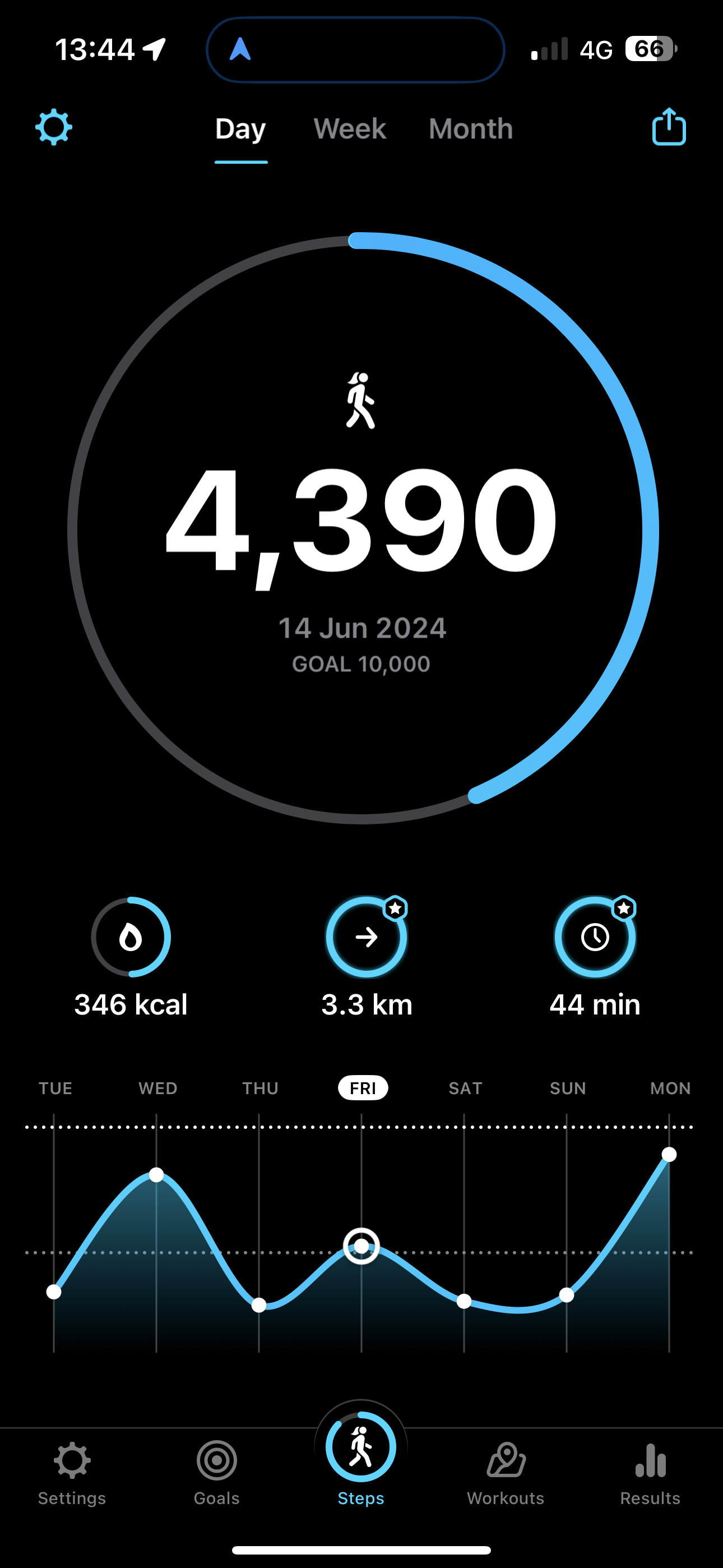
Task: Select MON on the weekly chart
Action: click(x=670, y=1089)
